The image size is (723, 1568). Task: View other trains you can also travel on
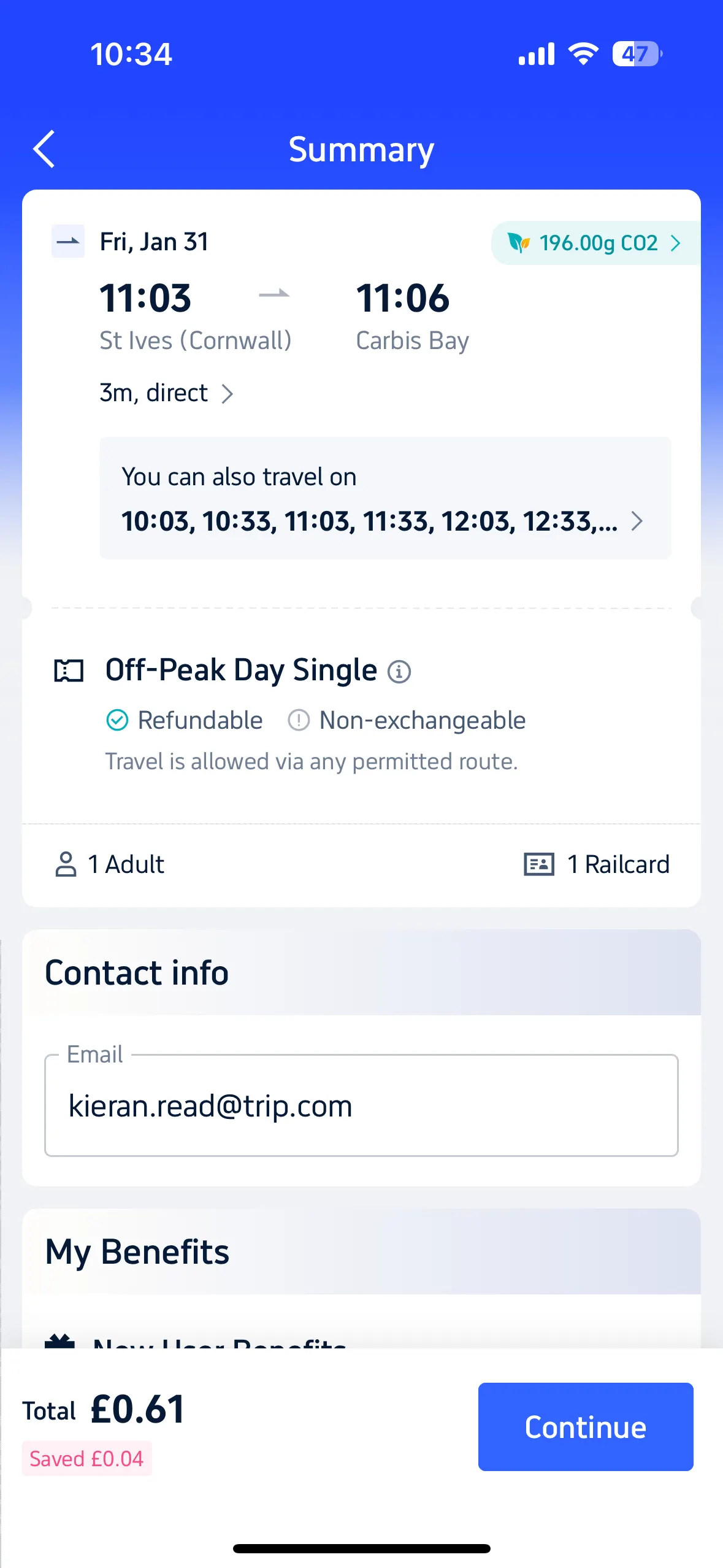click(x=385, y=498)
